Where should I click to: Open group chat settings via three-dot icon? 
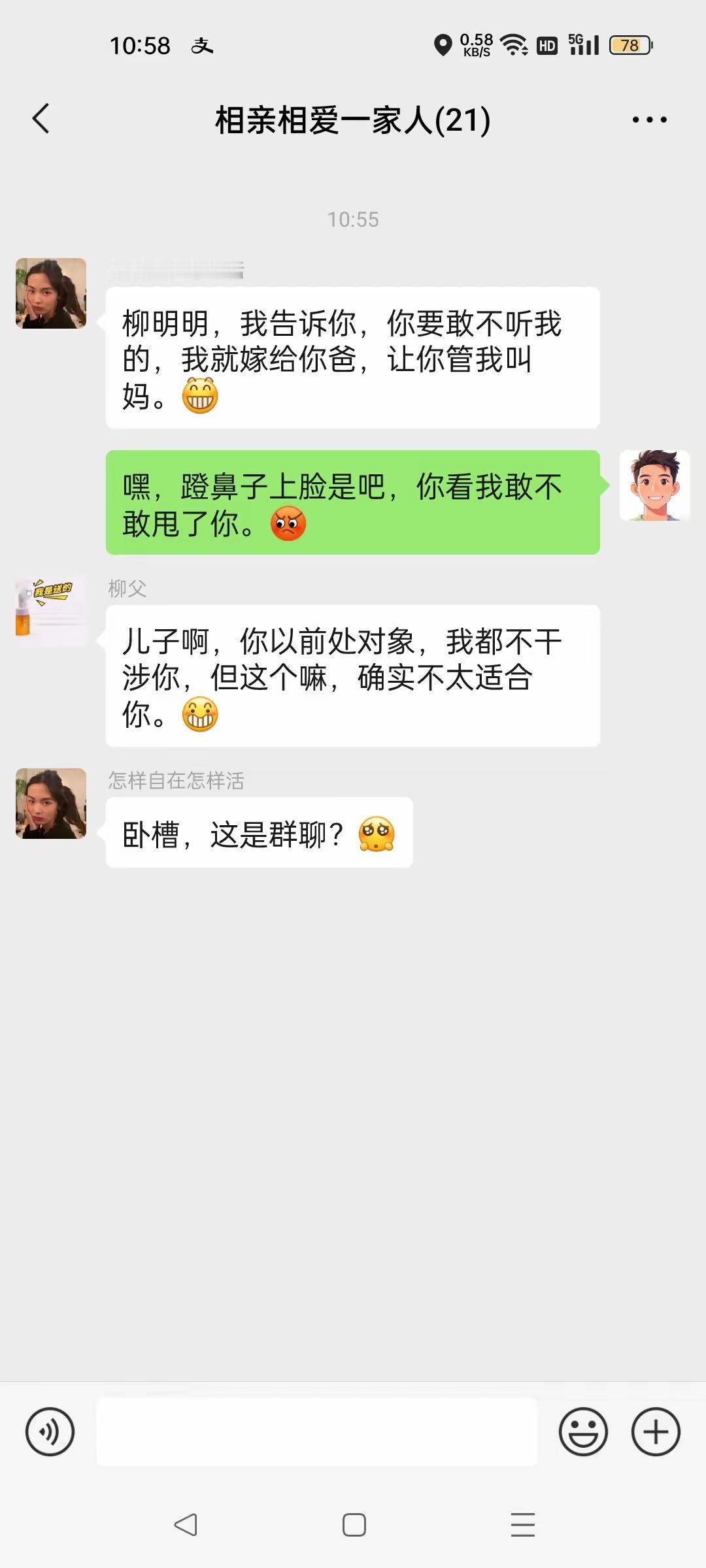pyautogui.click(x=649, y=120)
